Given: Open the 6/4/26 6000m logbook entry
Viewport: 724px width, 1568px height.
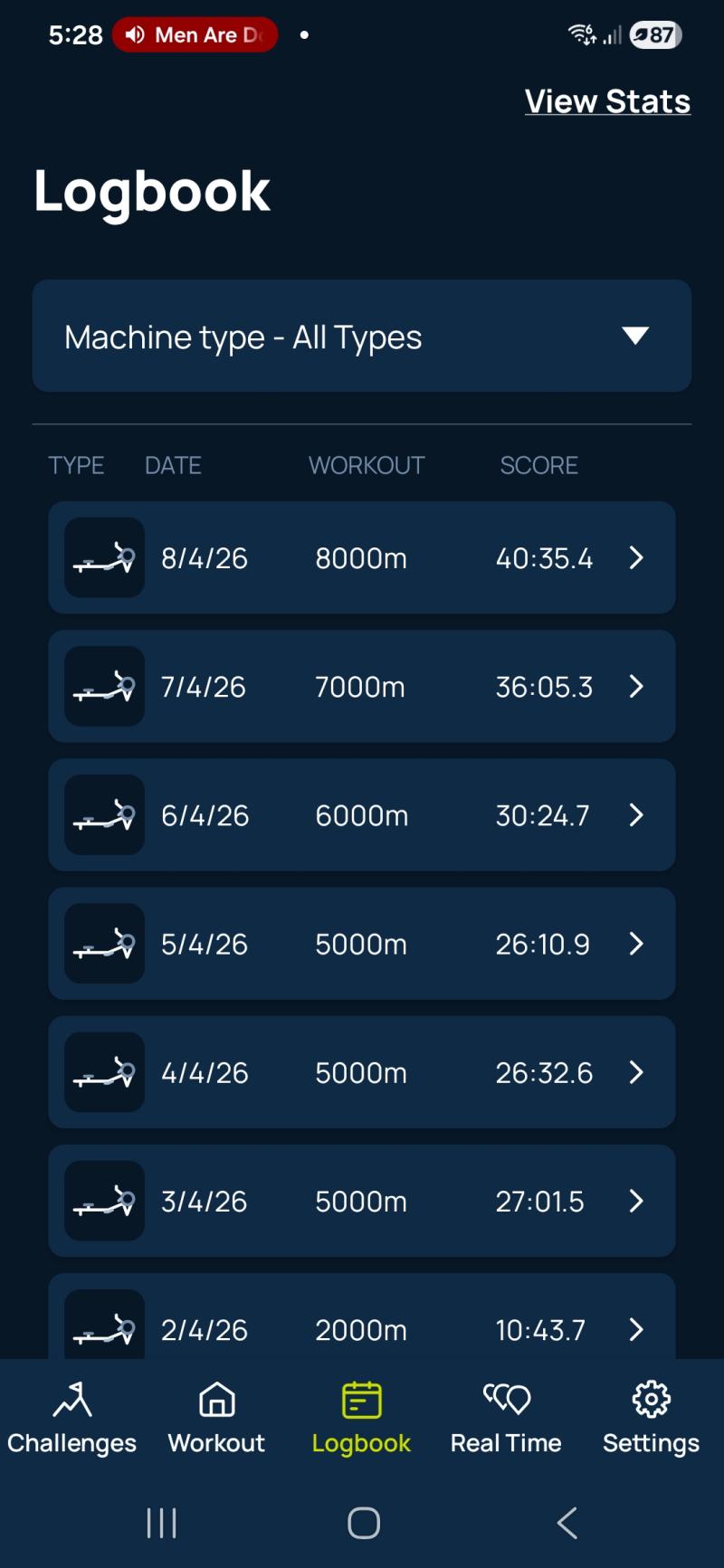Looking at the screenshot, I should click(x=362, y=815).
